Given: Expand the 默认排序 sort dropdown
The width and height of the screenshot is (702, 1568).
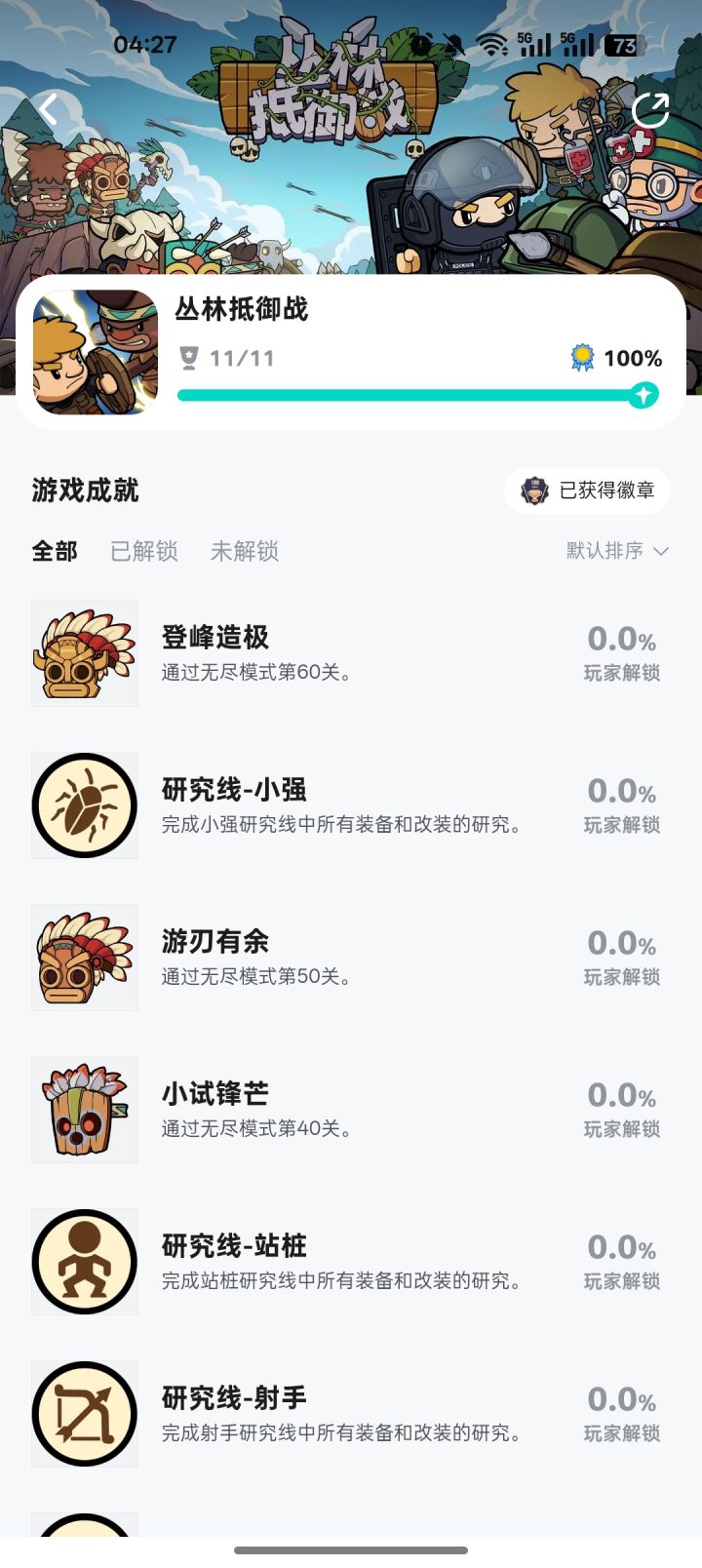Looking at the screenshot, I should coord(617,551).
